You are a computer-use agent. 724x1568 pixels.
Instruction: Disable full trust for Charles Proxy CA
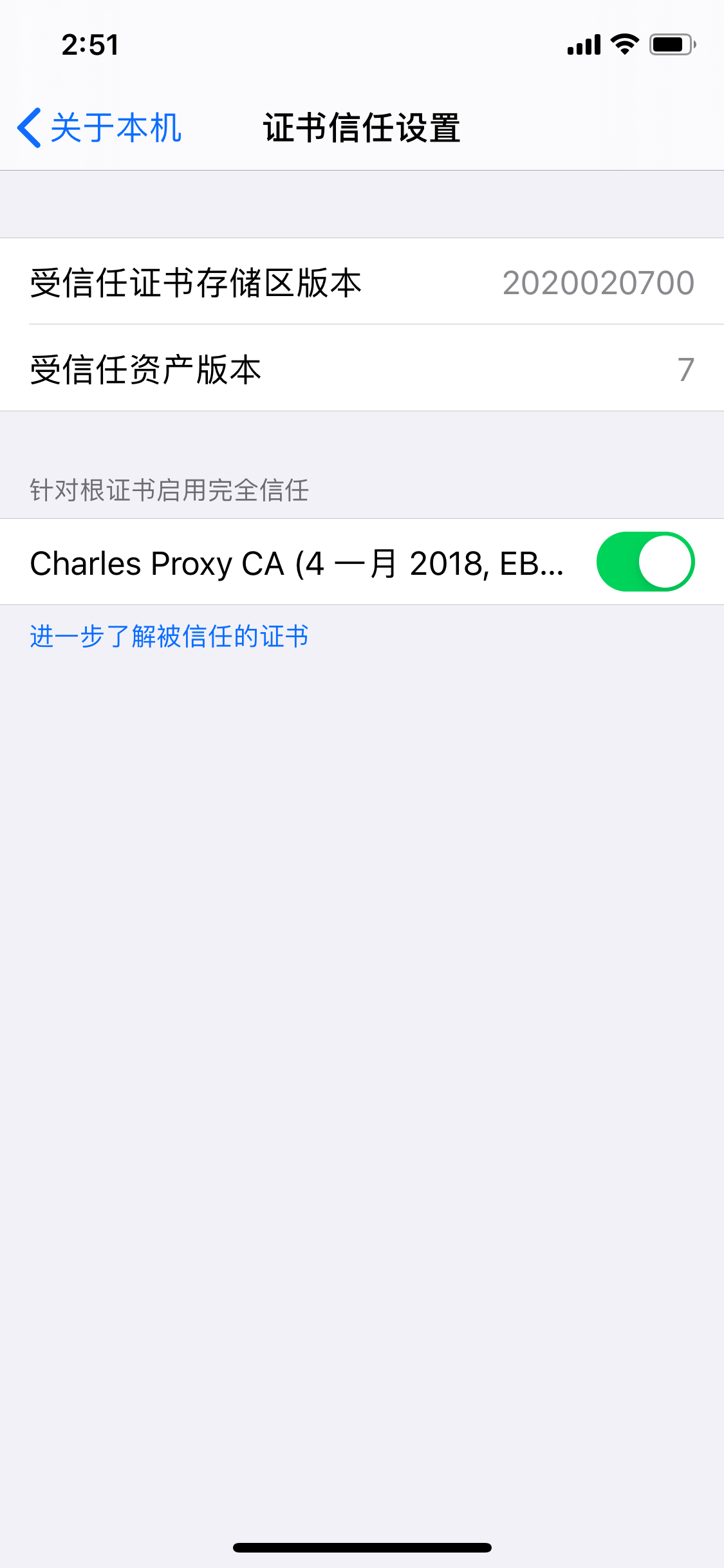[x=645, y=562]
